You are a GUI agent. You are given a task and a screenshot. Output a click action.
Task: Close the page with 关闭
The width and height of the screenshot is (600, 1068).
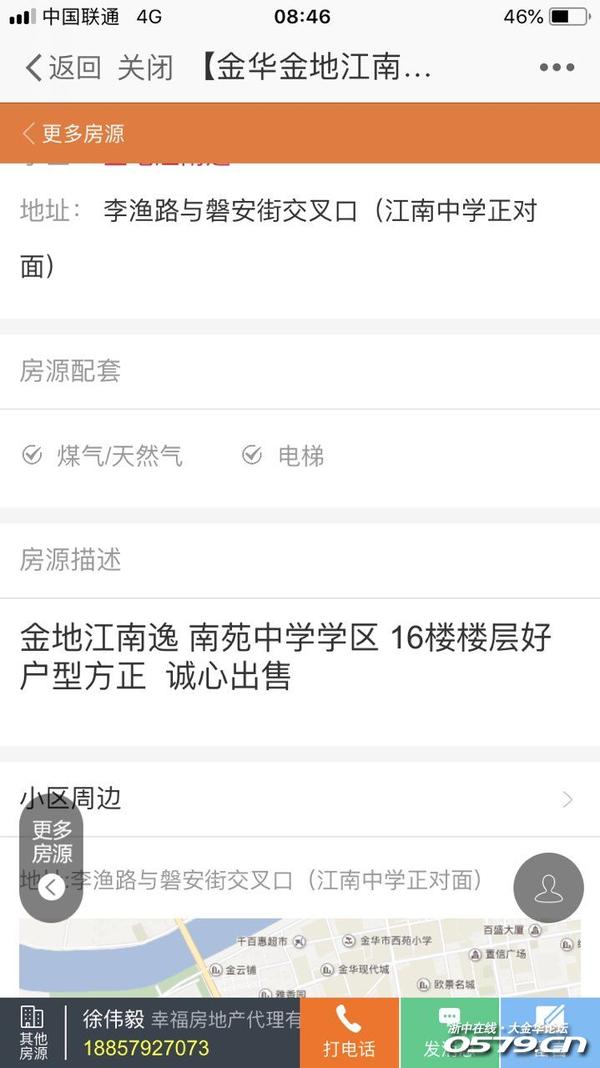(x=146, y=68)
